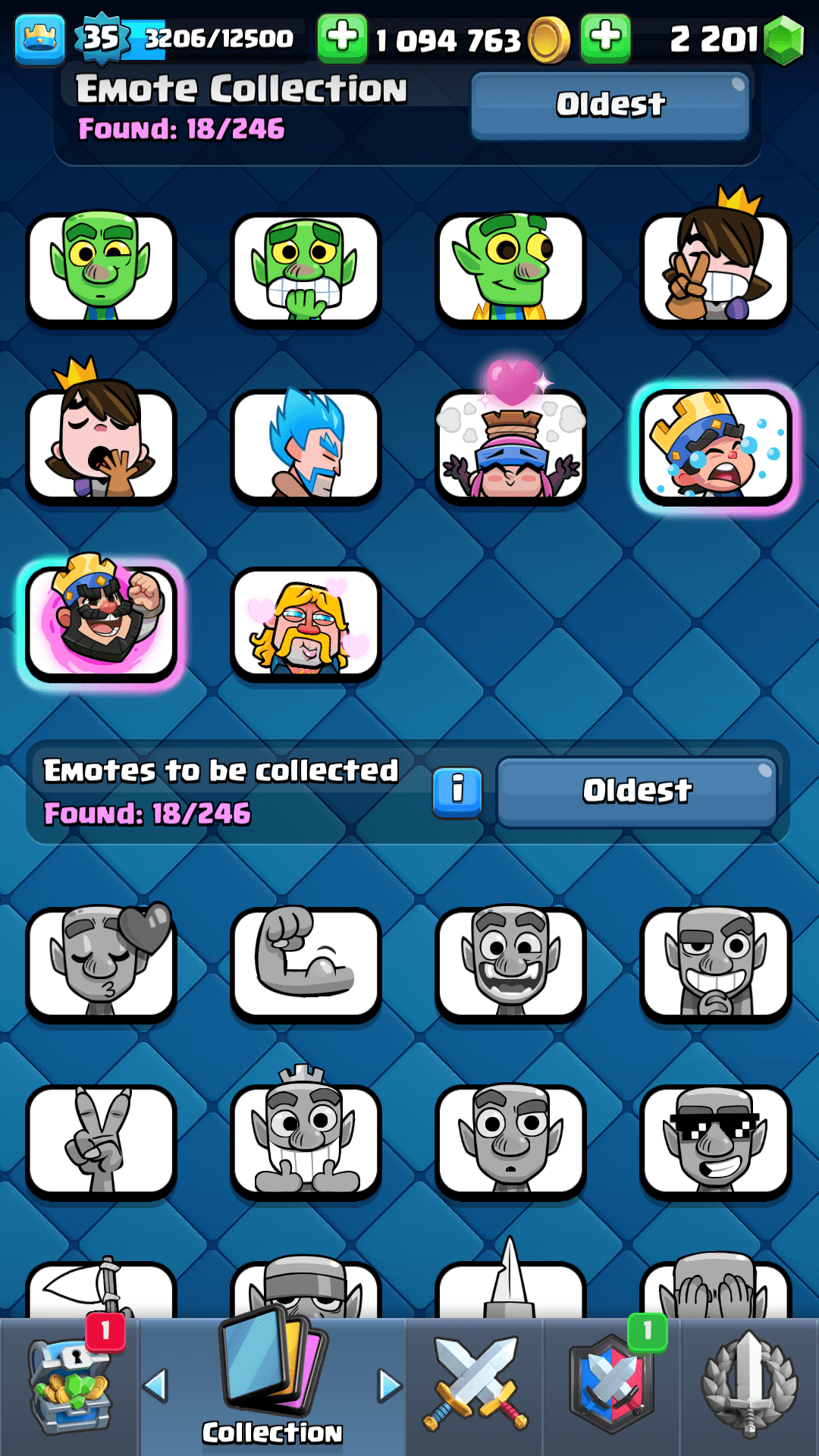Tap the plus button to add gems
This screenshot has width=819, height=1456.
605,38
